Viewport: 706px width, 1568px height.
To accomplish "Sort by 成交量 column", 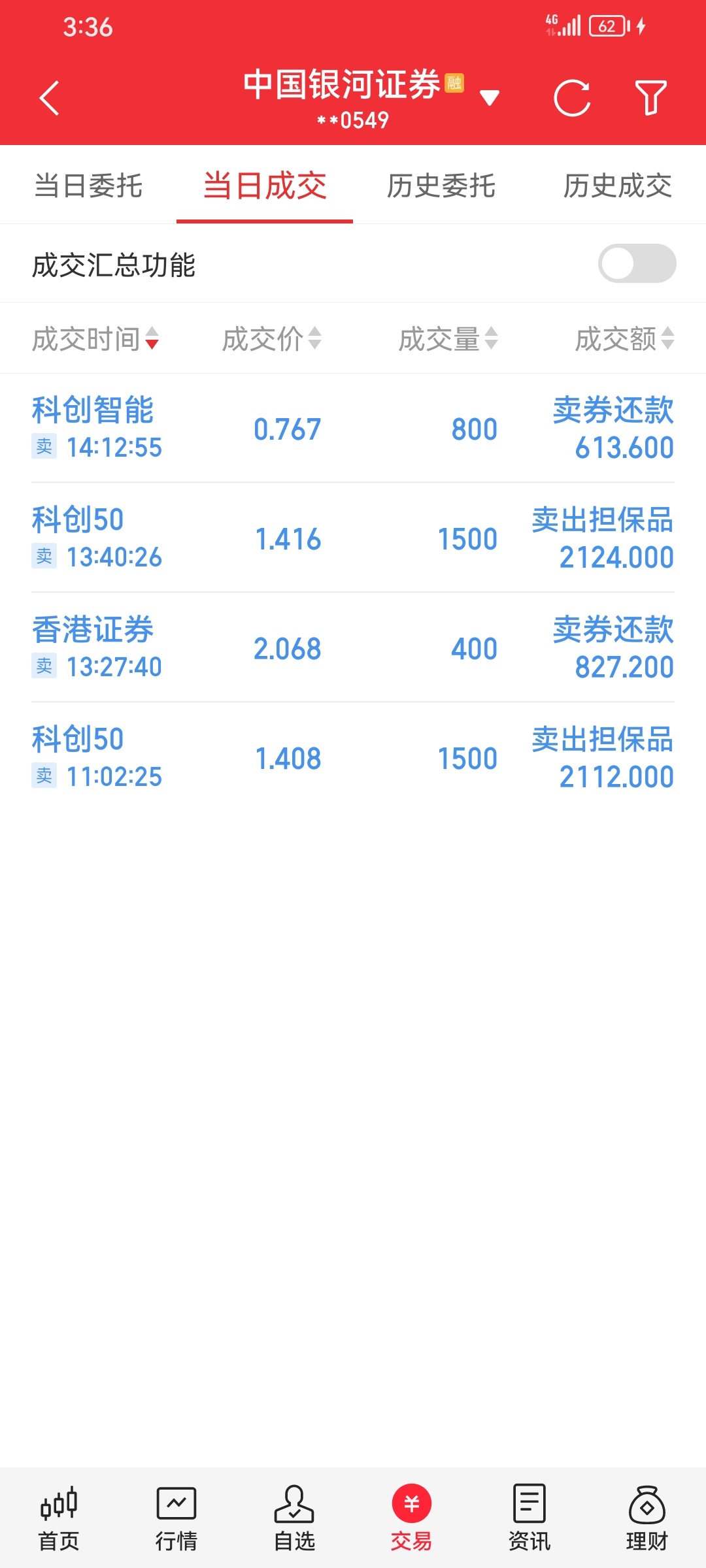I will (448, 338).
